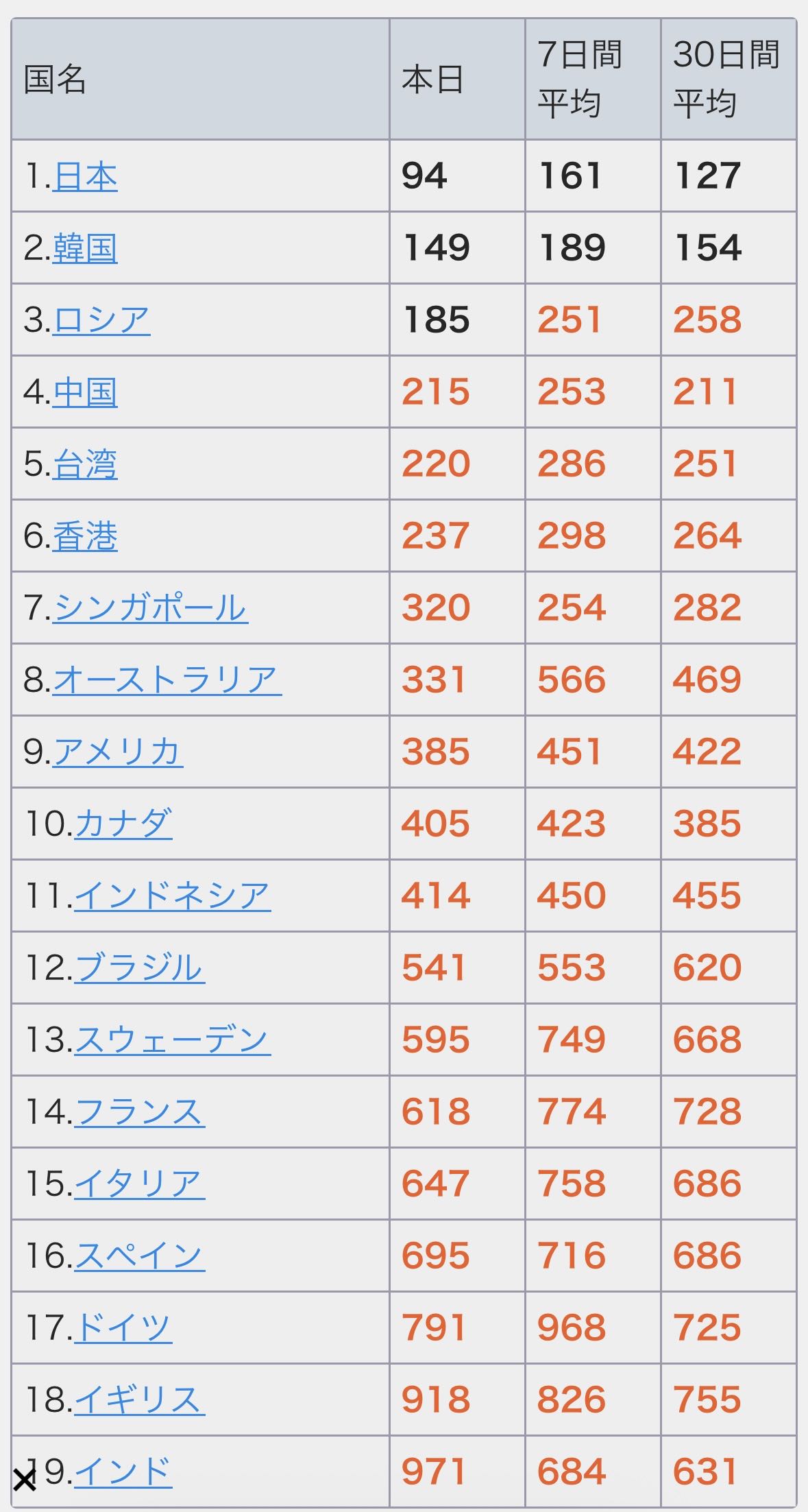Image resolution: width=808 pixels, height=1512 pixels.
Task: Open the ドイツ link
Action: 123,1328
